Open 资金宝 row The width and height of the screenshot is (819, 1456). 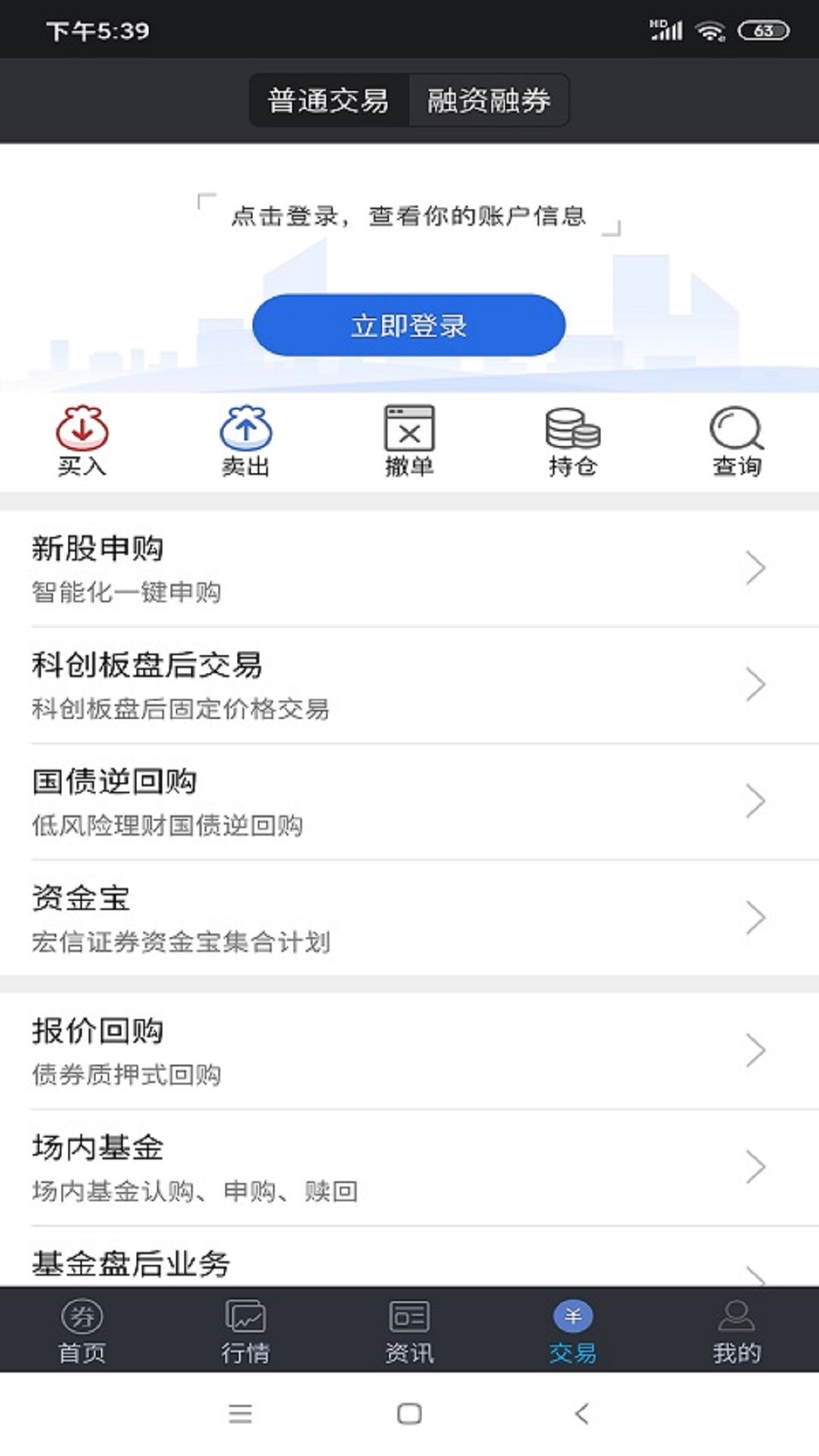(409, 918)
